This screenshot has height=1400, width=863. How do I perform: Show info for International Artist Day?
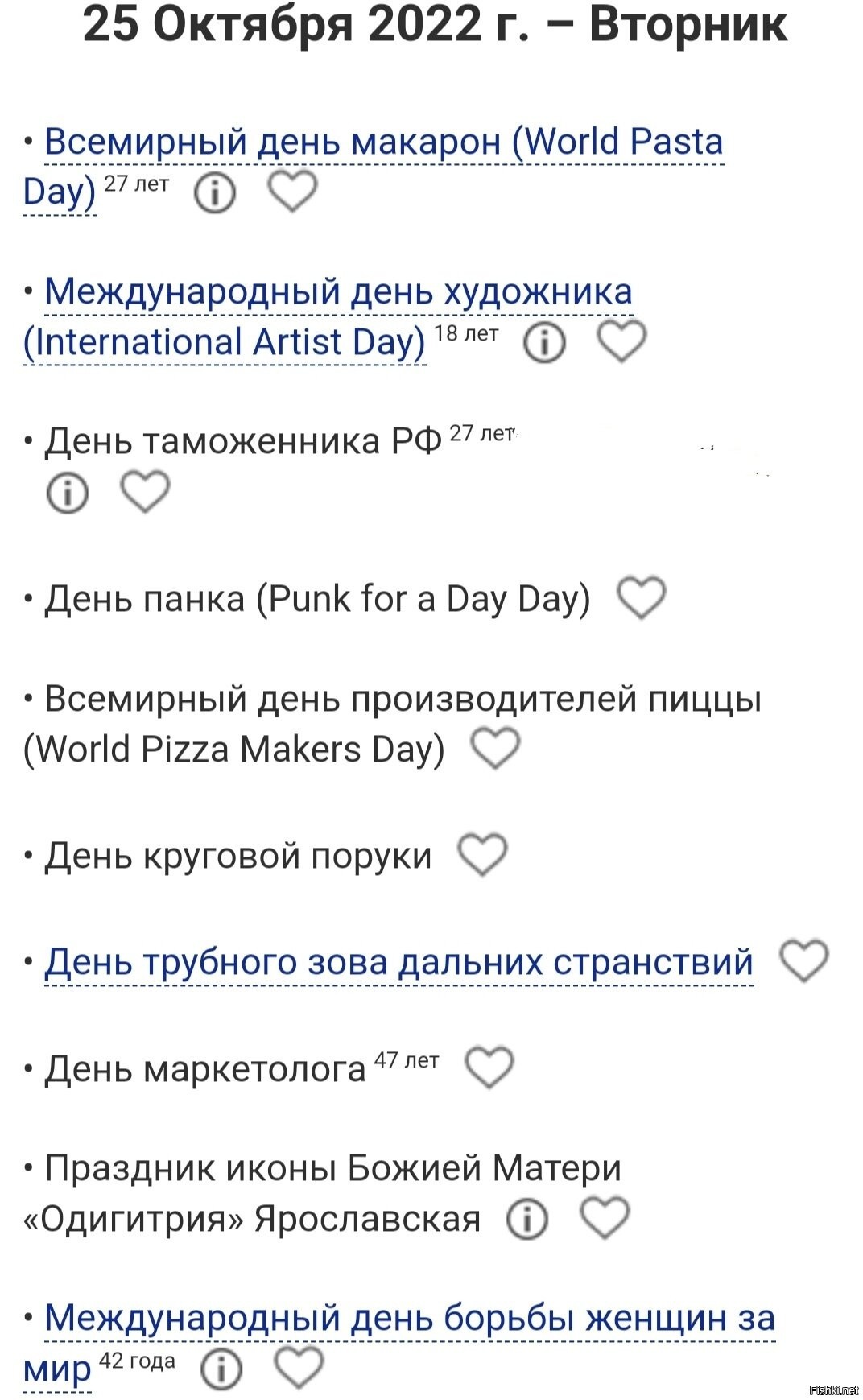[545, 342]
